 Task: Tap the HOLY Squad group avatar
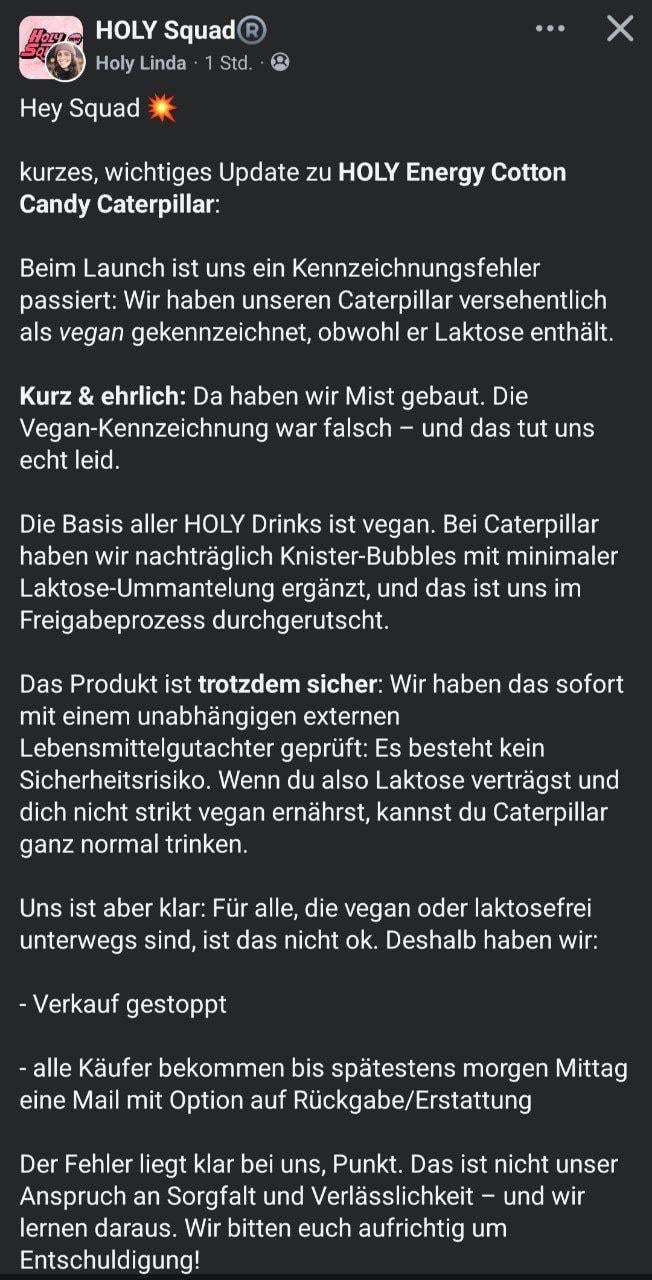[x=42, y=38]
